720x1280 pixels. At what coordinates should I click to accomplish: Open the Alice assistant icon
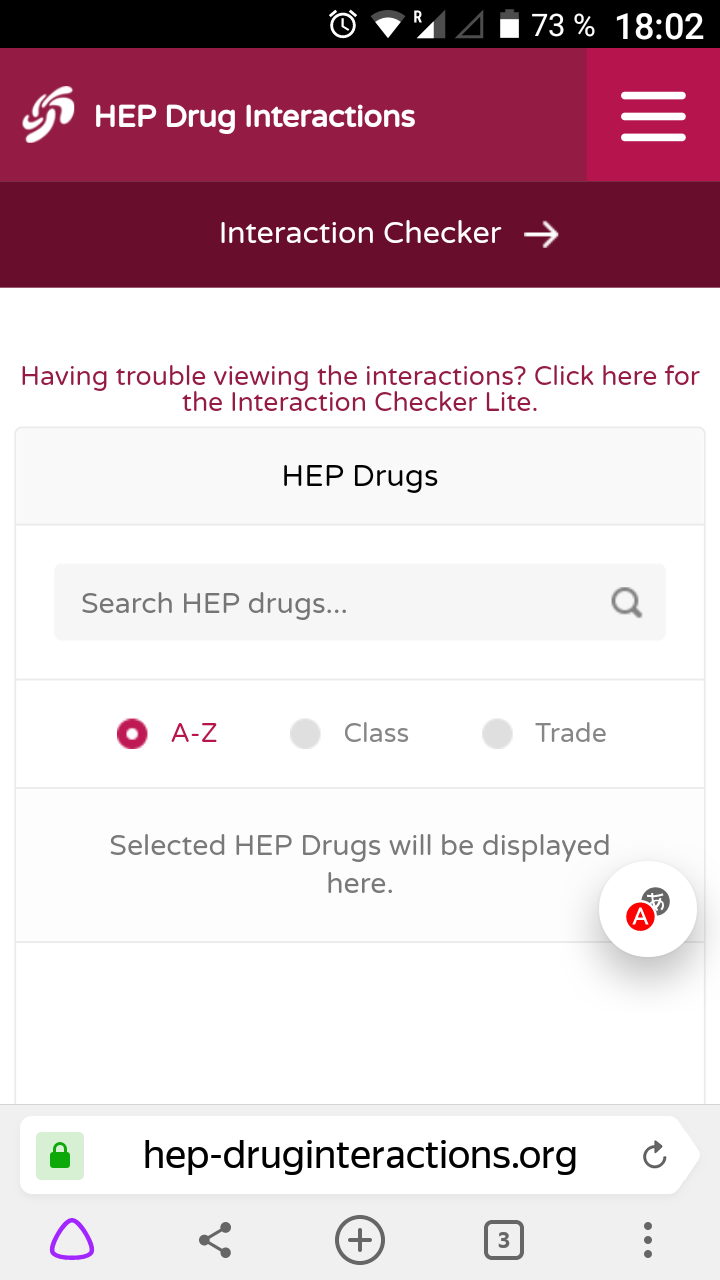72,1241
